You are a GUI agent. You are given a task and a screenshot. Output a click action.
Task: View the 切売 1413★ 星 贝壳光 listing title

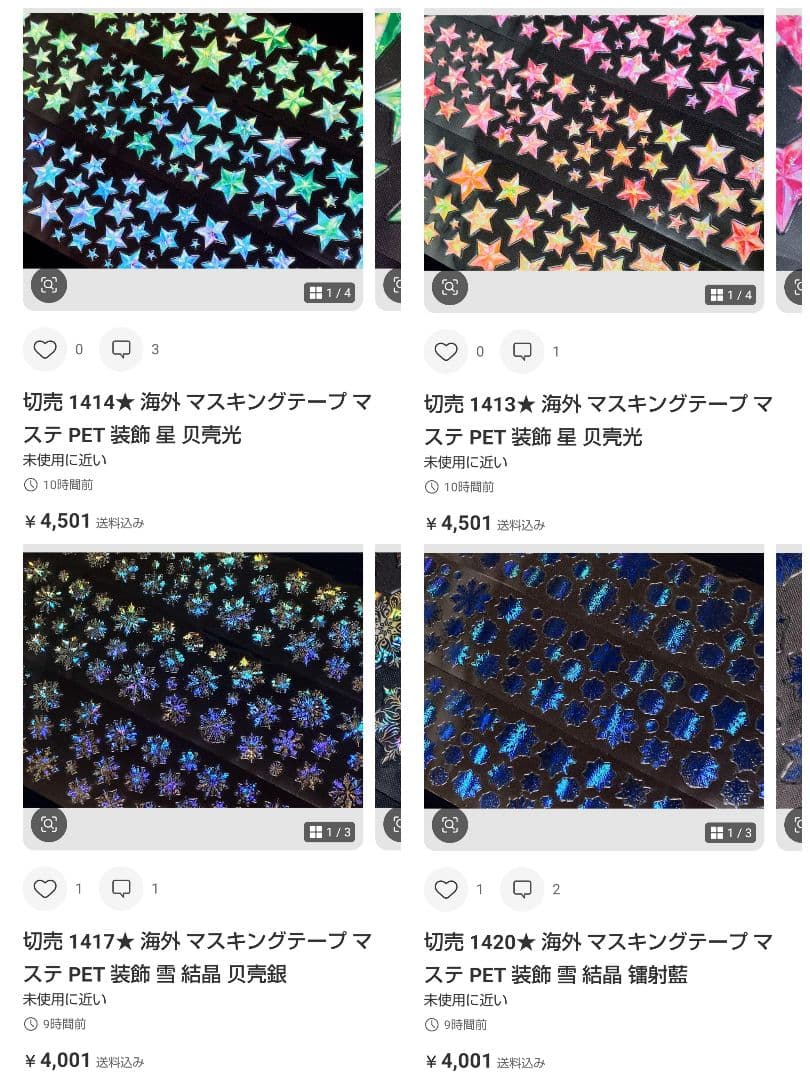597,420
